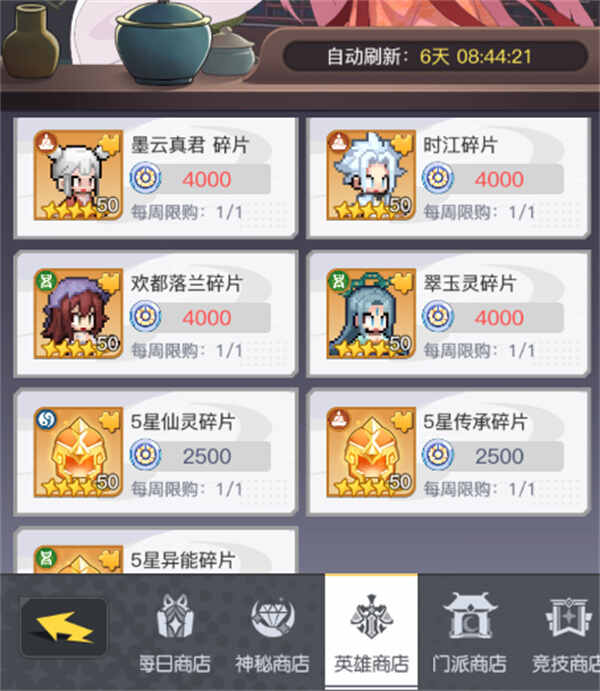The height and width of the screenshot is (691, 600).
Task: Open the 墨云真君 碎片 item card
Action: coord(157,176)
